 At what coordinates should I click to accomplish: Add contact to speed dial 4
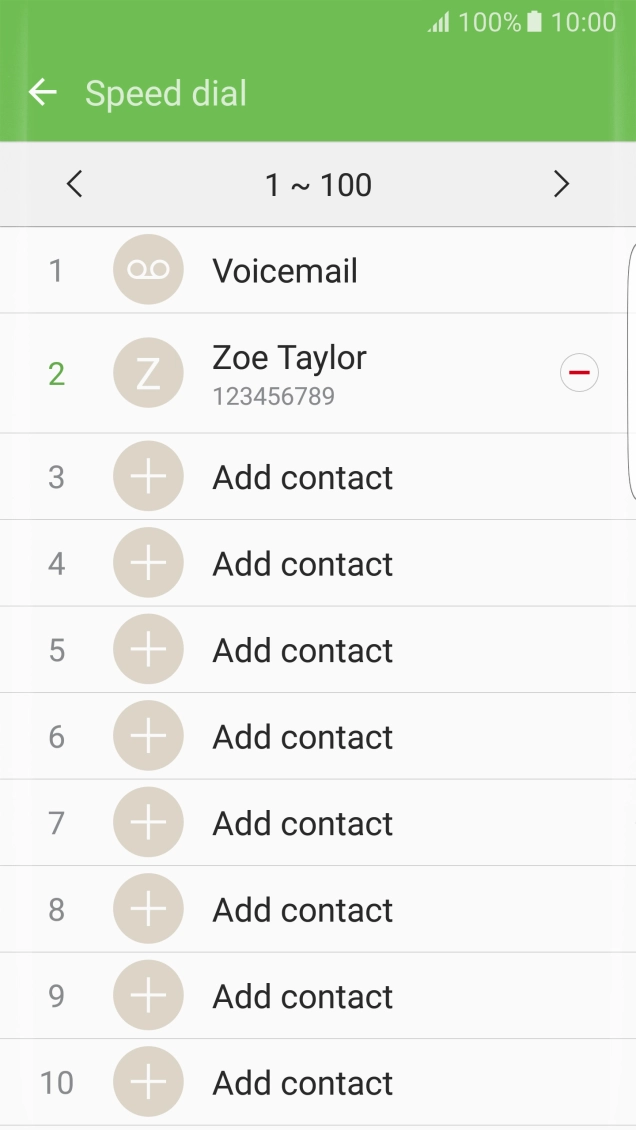coord(302,564)
